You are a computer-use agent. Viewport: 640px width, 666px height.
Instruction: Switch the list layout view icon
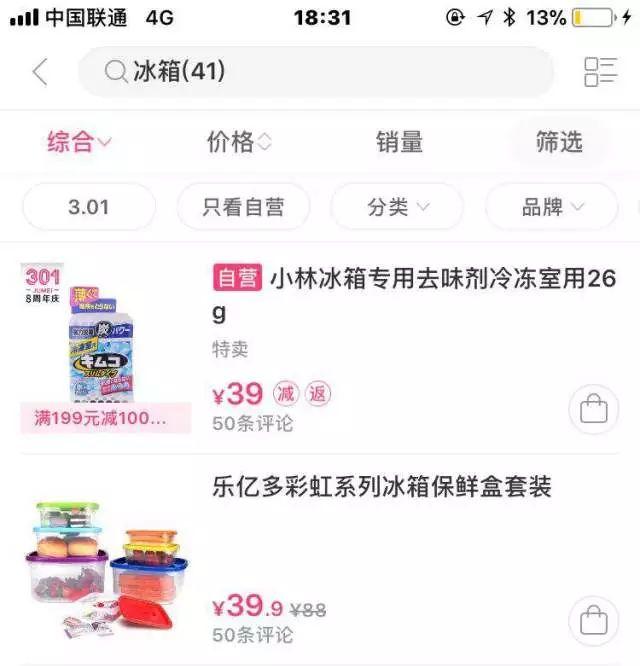(600, 72)
